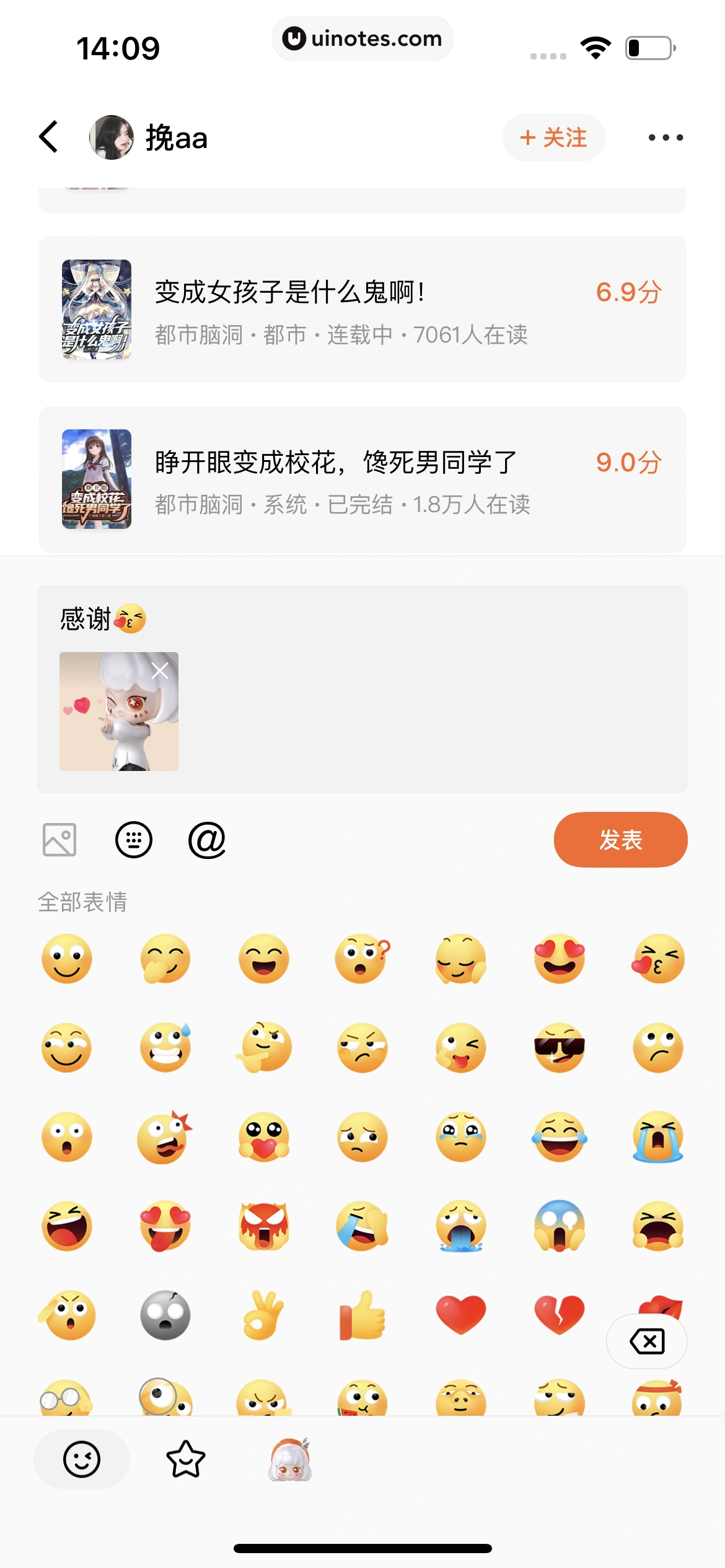This screenshot has height=1568, width=725.
Task: Switch to the favorites star tab
Action: coord(186,1459)
